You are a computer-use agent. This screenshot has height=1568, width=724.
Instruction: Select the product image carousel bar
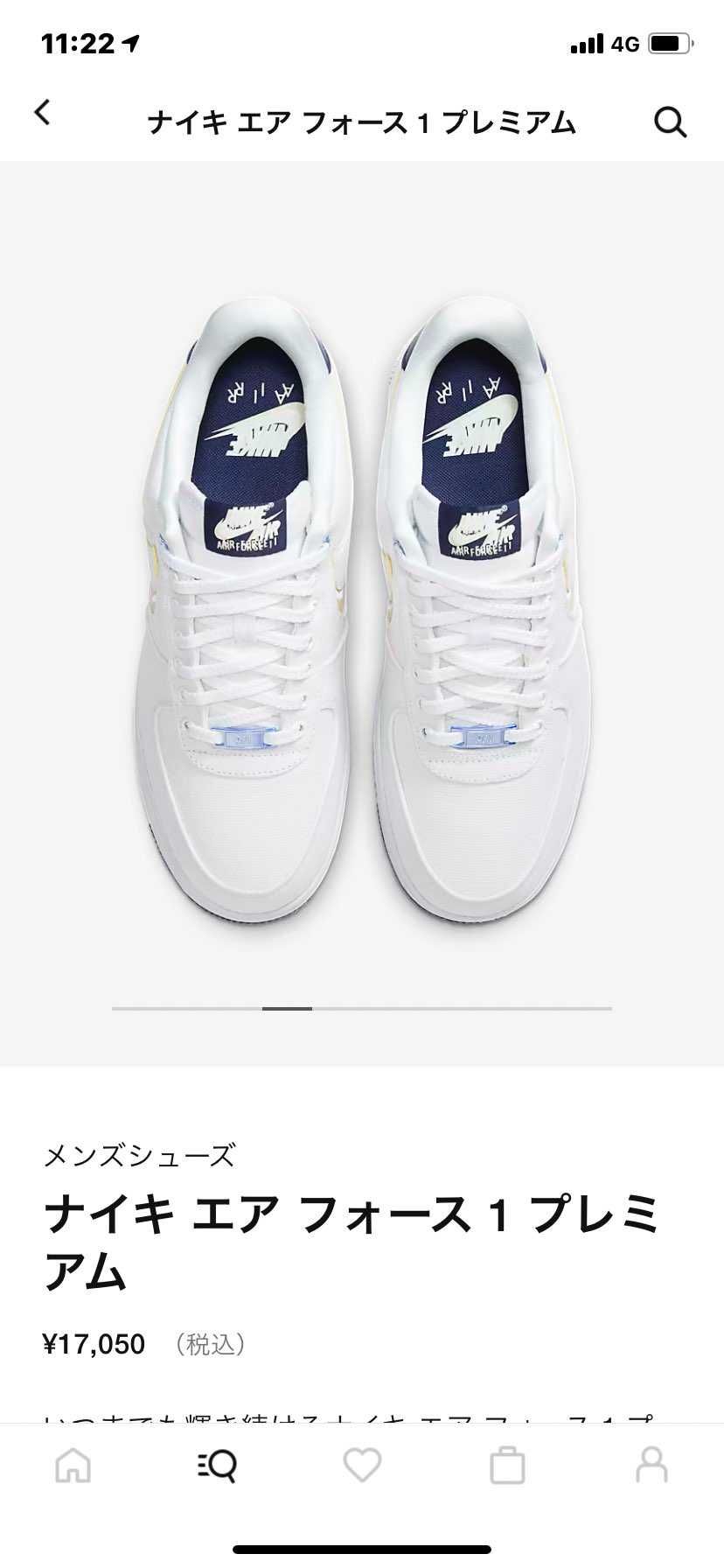362,1010
